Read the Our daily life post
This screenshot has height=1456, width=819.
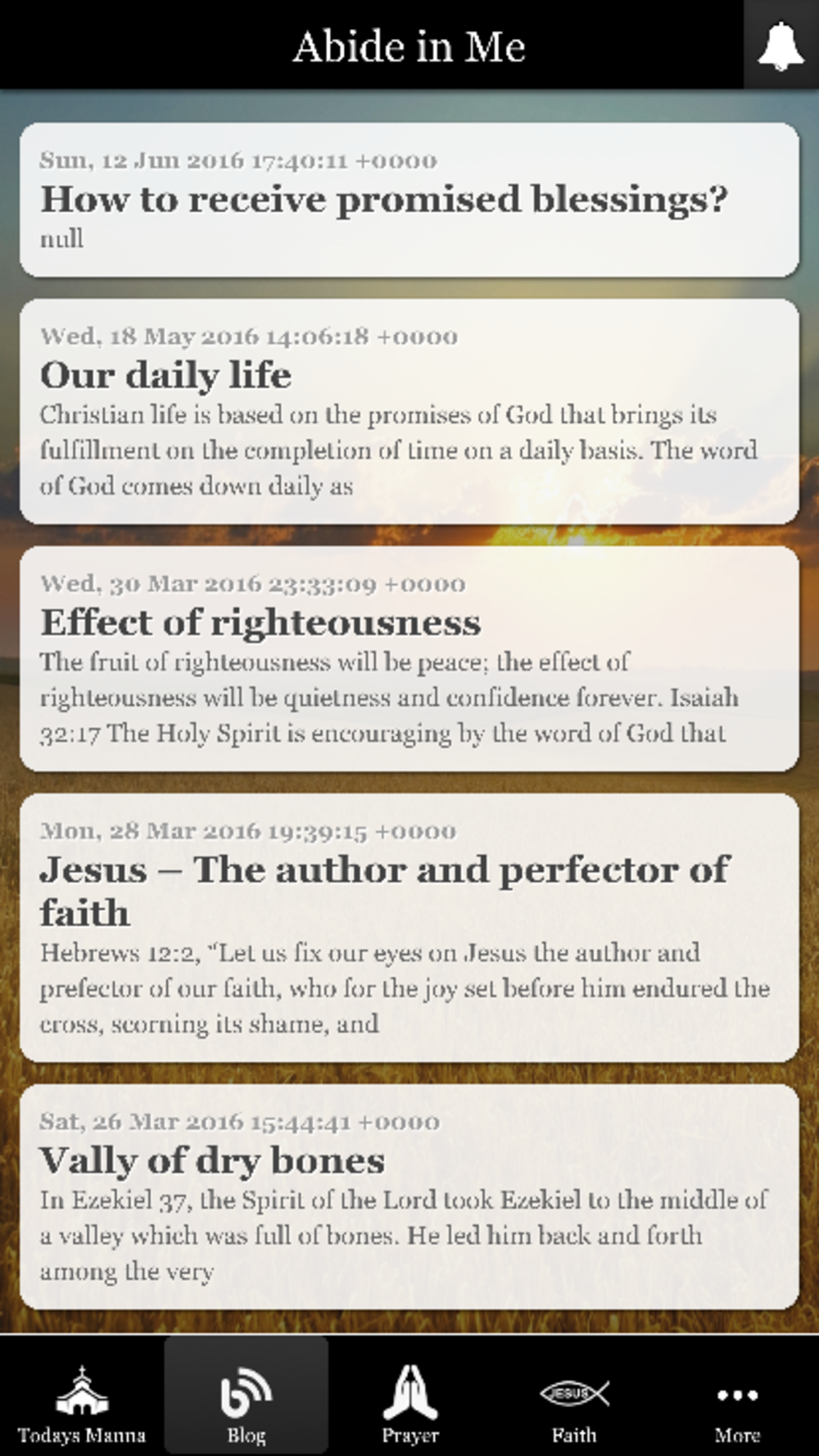coord(409,412)
